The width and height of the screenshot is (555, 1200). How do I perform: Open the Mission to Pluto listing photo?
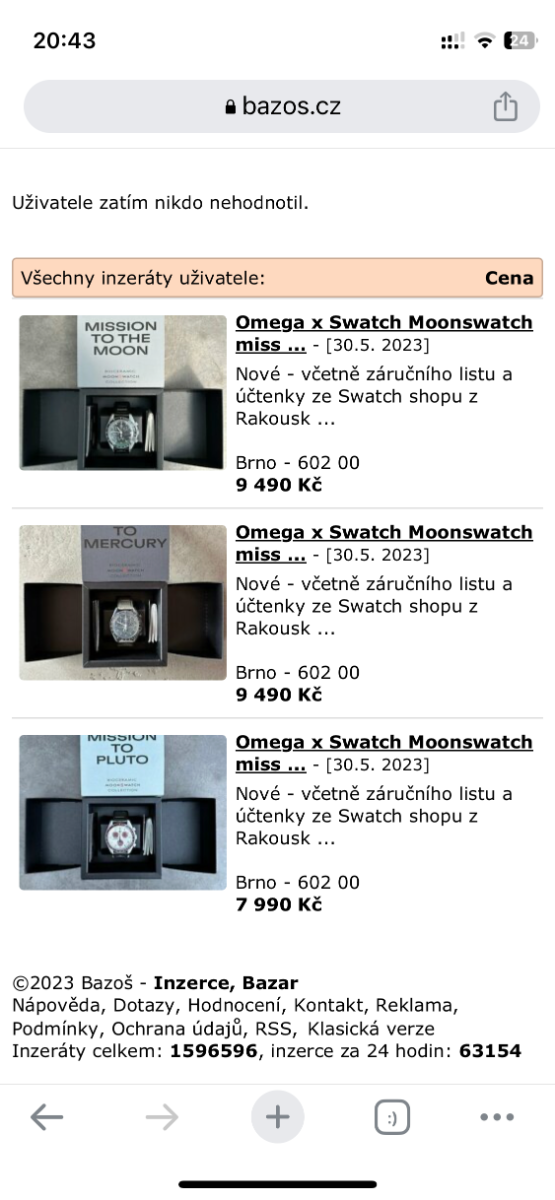pos(123,812)
